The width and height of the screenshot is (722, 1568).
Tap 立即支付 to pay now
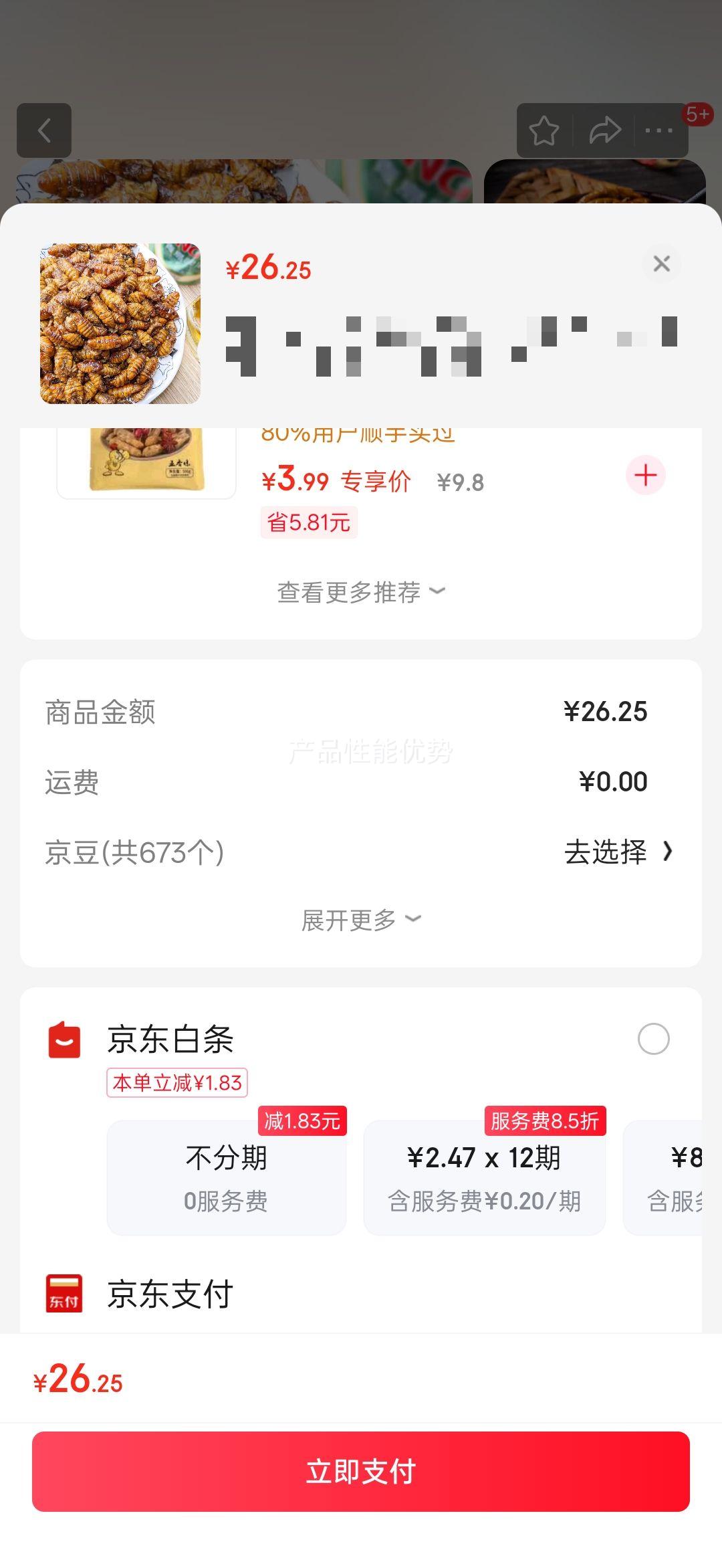click(361, 1472)
